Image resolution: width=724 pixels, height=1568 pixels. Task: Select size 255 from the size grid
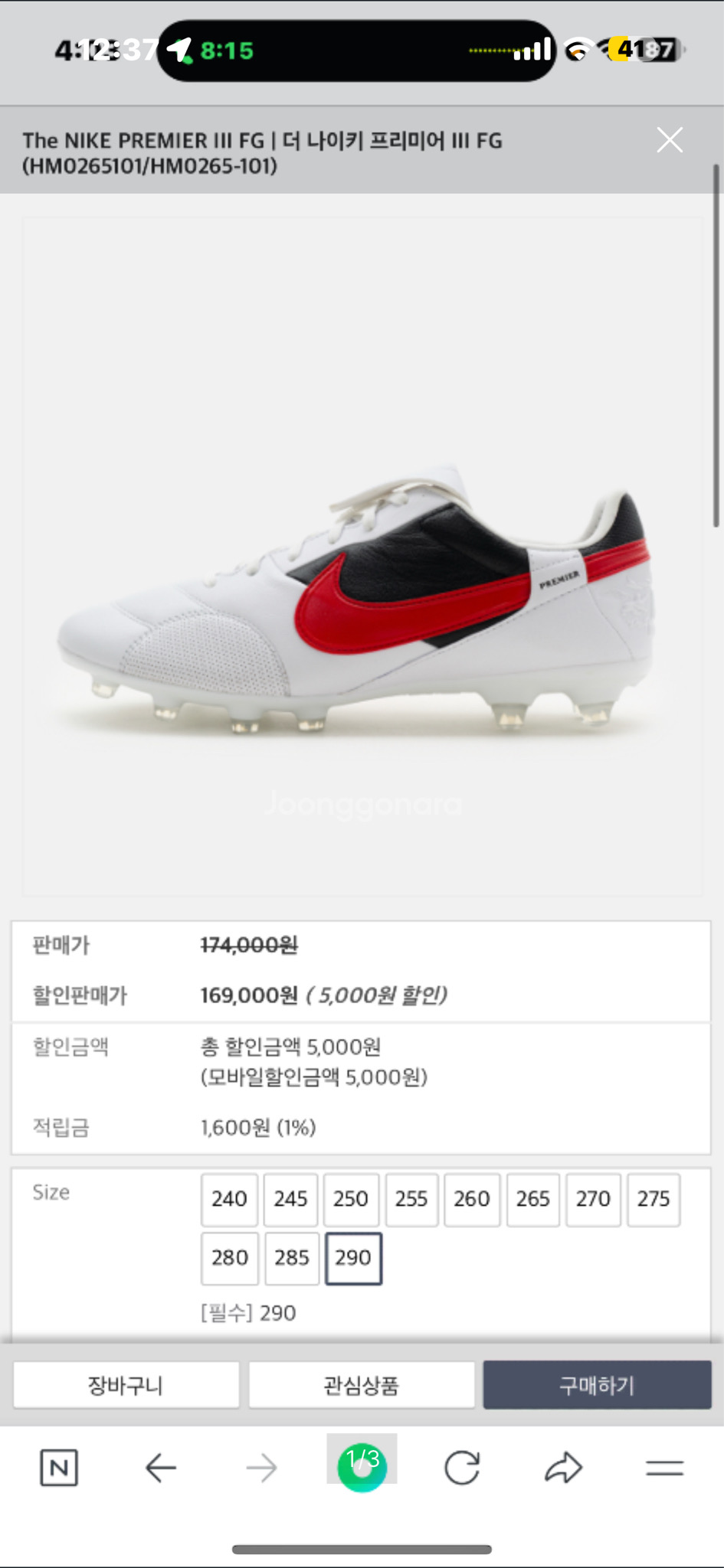pos(411,1200)
